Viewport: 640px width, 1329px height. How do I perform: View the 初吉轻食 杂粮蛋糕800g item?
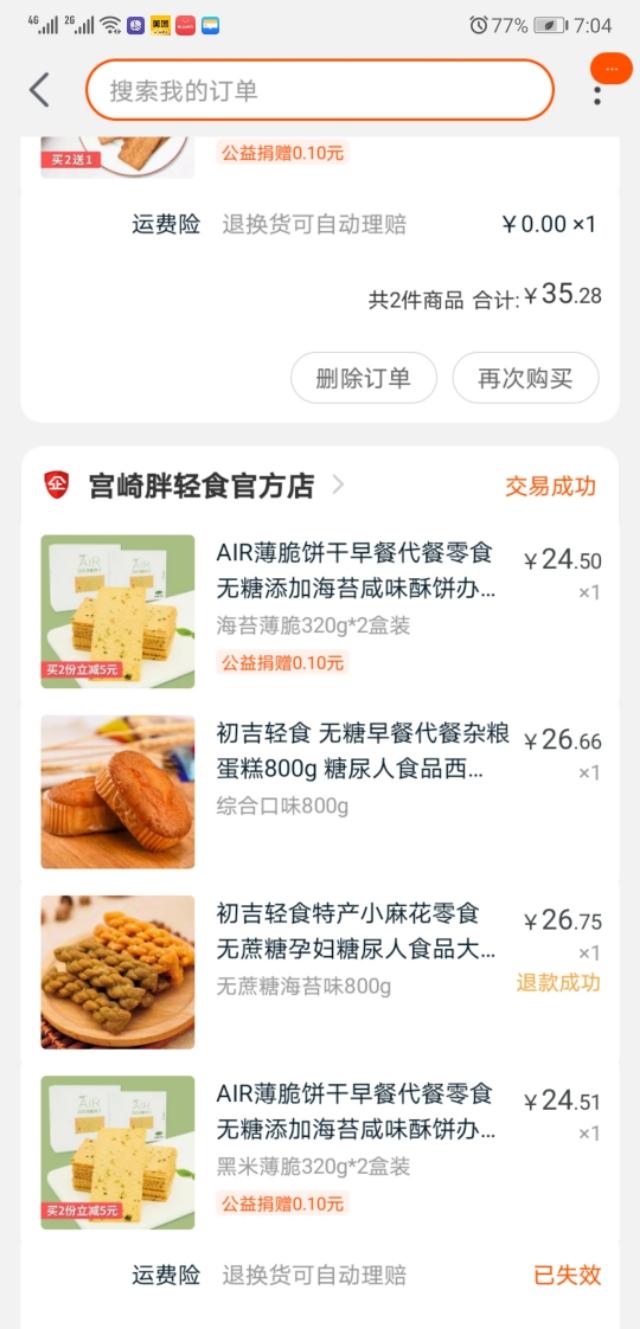(355, 769)
